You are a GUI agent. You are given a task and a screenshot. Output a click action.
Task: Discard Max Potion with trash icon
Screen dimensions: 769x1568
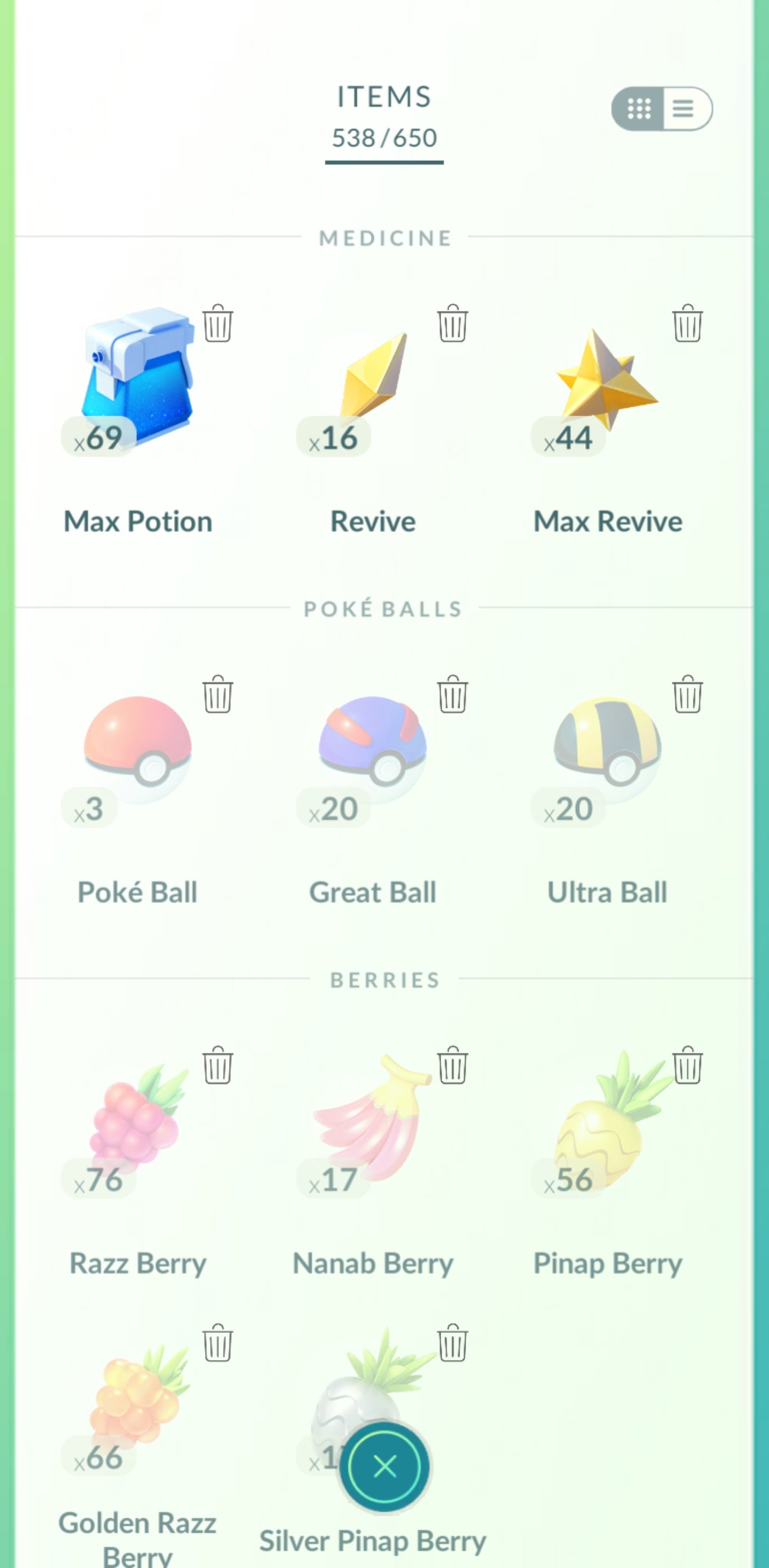tap(217, 323)
